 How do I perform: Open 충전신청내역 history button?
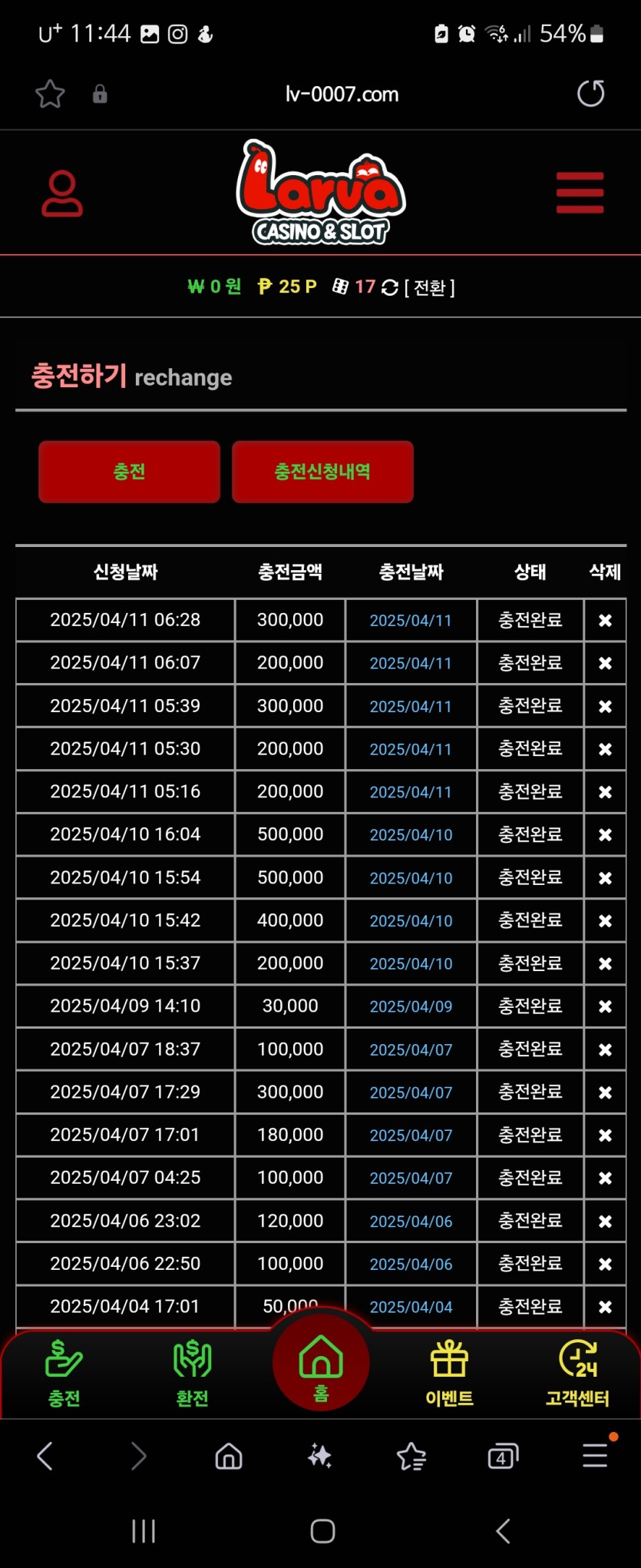point(322,472)
